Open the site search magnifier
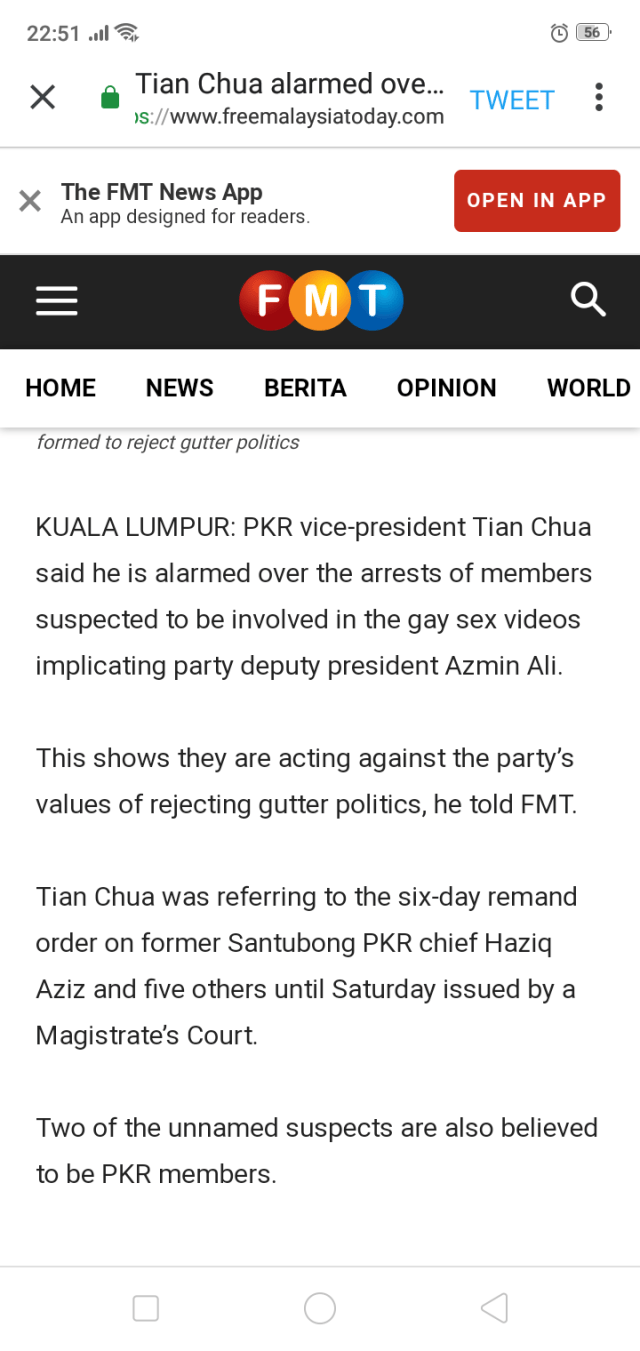This screenshot has height=1351, width=640. pos(587,299)
